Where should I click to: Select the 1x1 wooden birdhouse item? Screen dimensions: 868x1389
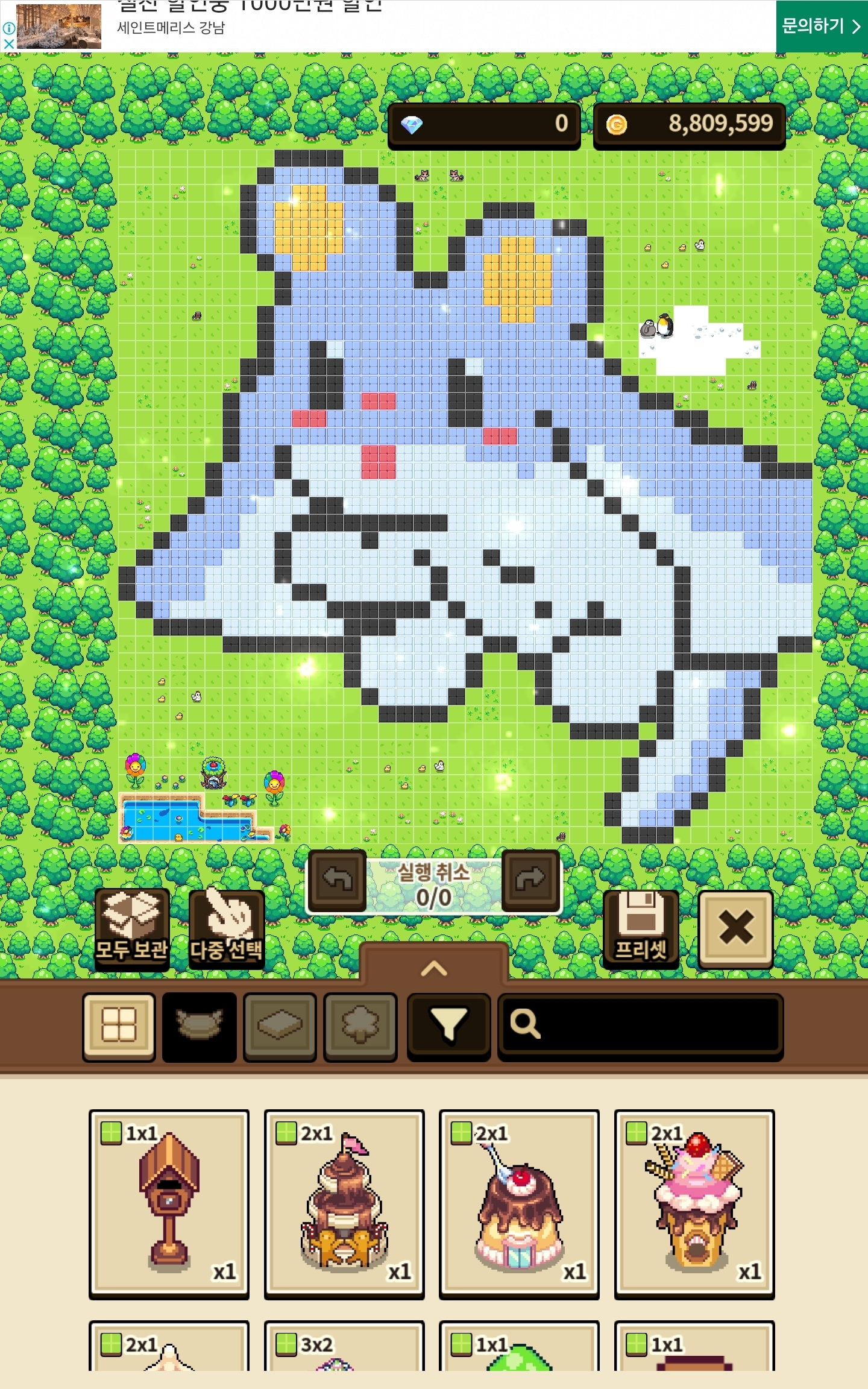(169, 1203)
